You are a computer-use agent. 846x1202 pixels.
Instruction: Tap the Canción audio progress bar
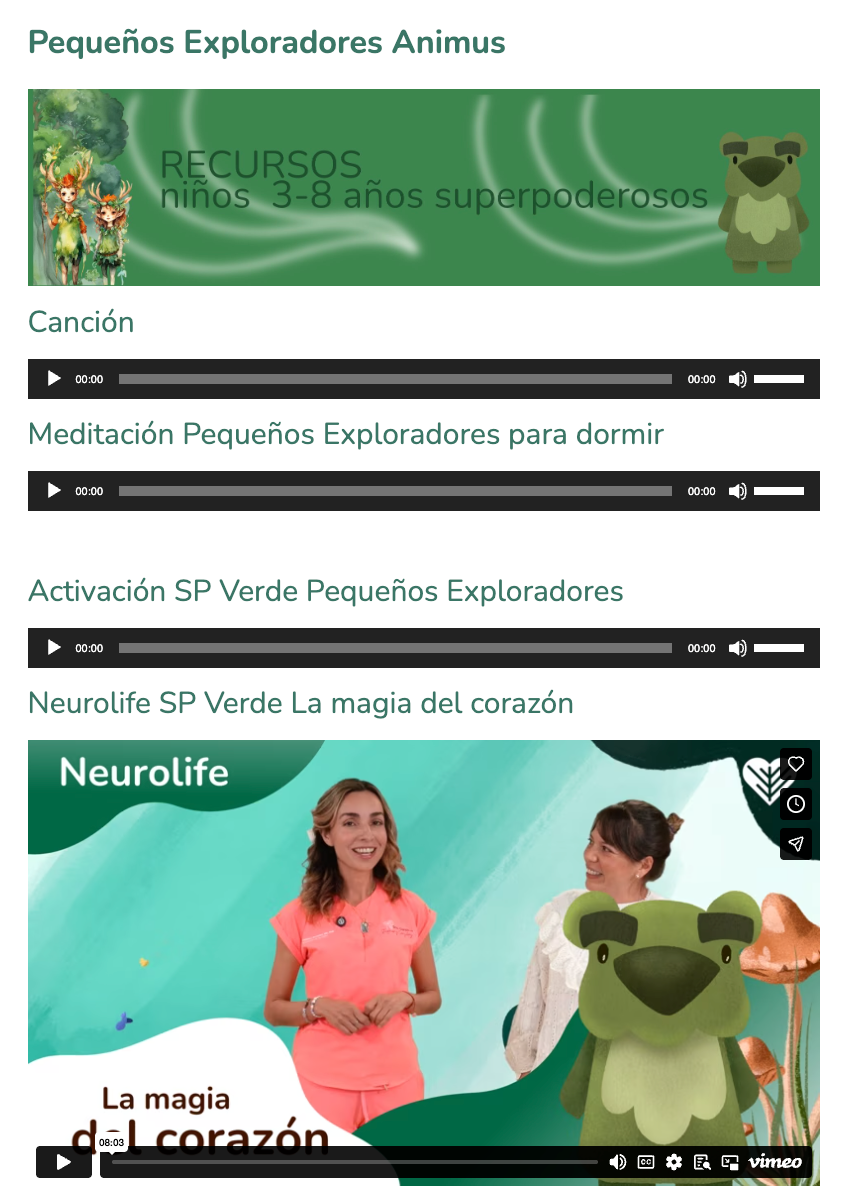[x=395, y=379]
